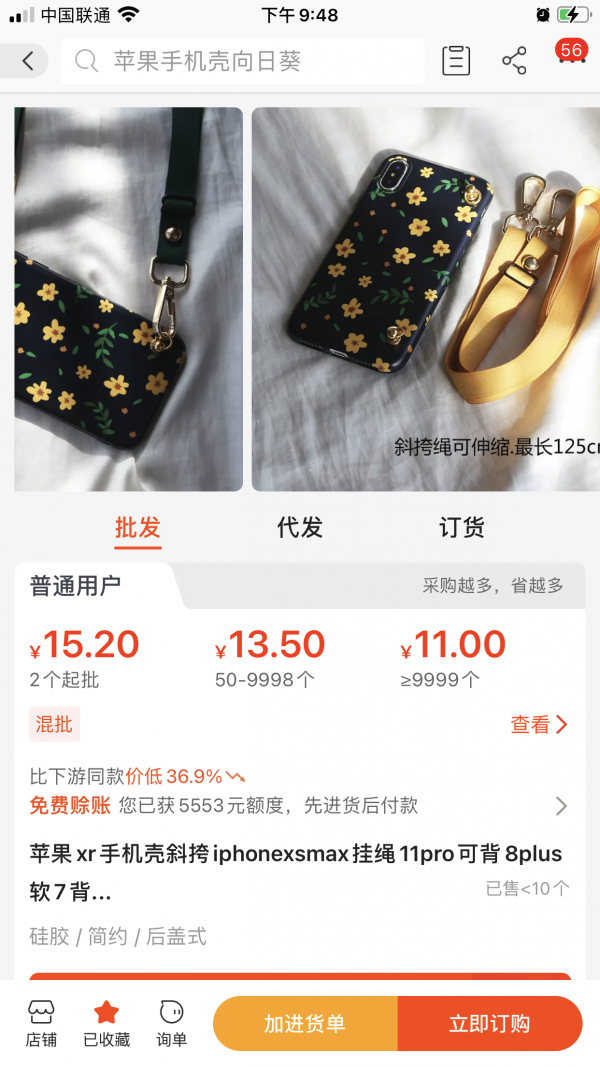Open the 免费赊账 credit info row
The height and width of the screenshot is (1067, 600).
(300, 805)
